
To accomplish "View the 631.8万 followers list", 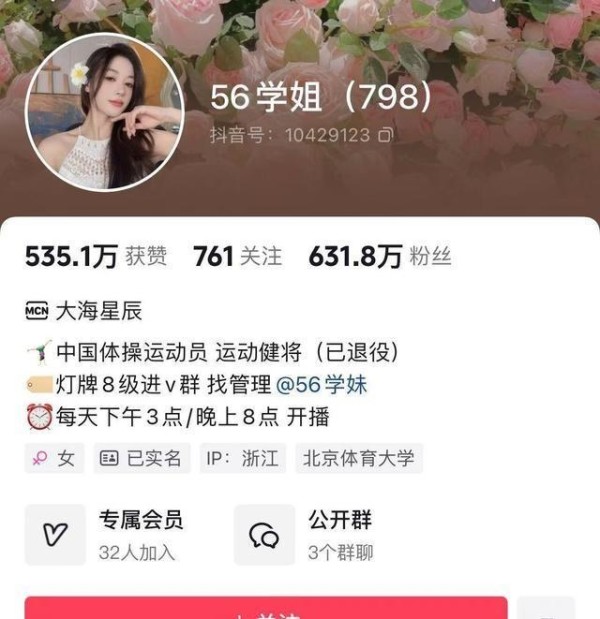I will tap(379, 257).
